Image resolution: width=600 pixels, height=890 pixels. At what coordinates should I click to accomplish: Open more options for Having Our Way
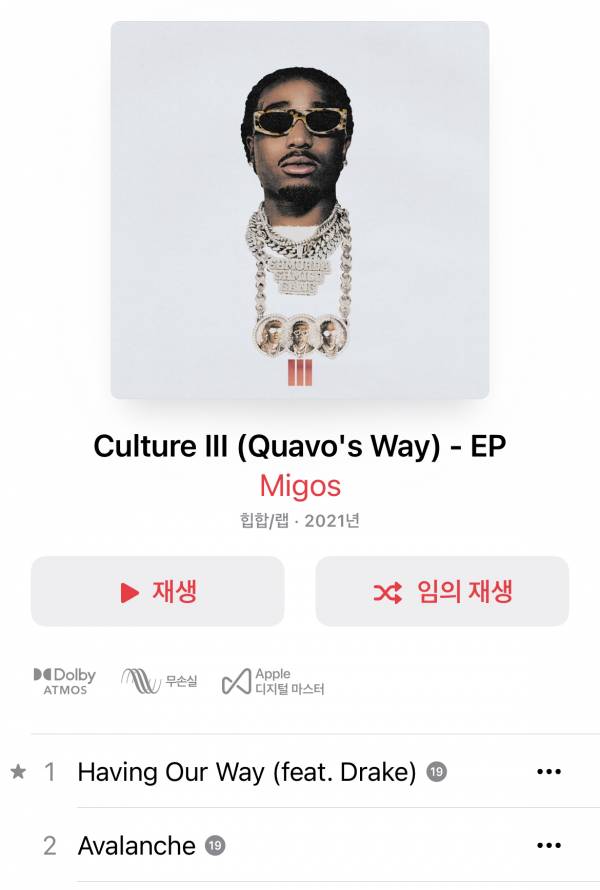click(x=549, y=772)
